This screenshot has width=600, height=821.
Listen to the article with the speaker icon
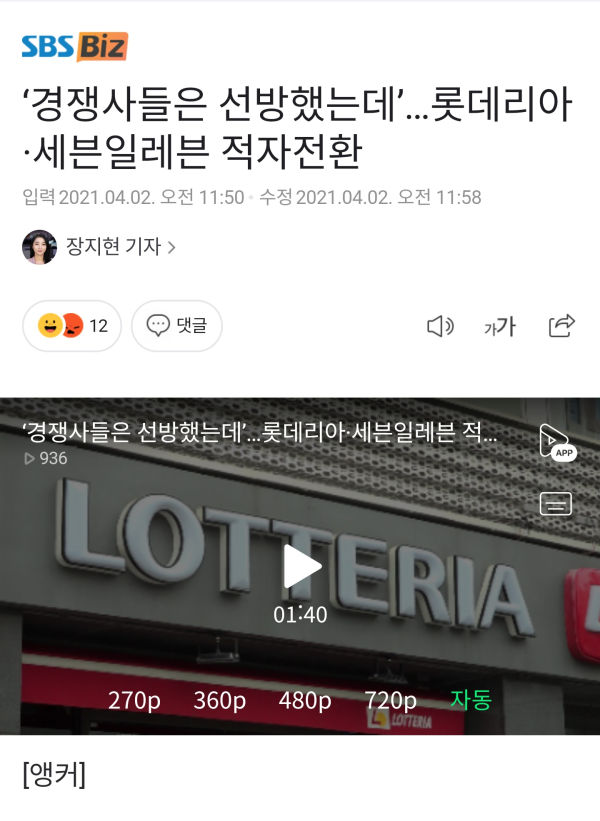pos(440,326)
